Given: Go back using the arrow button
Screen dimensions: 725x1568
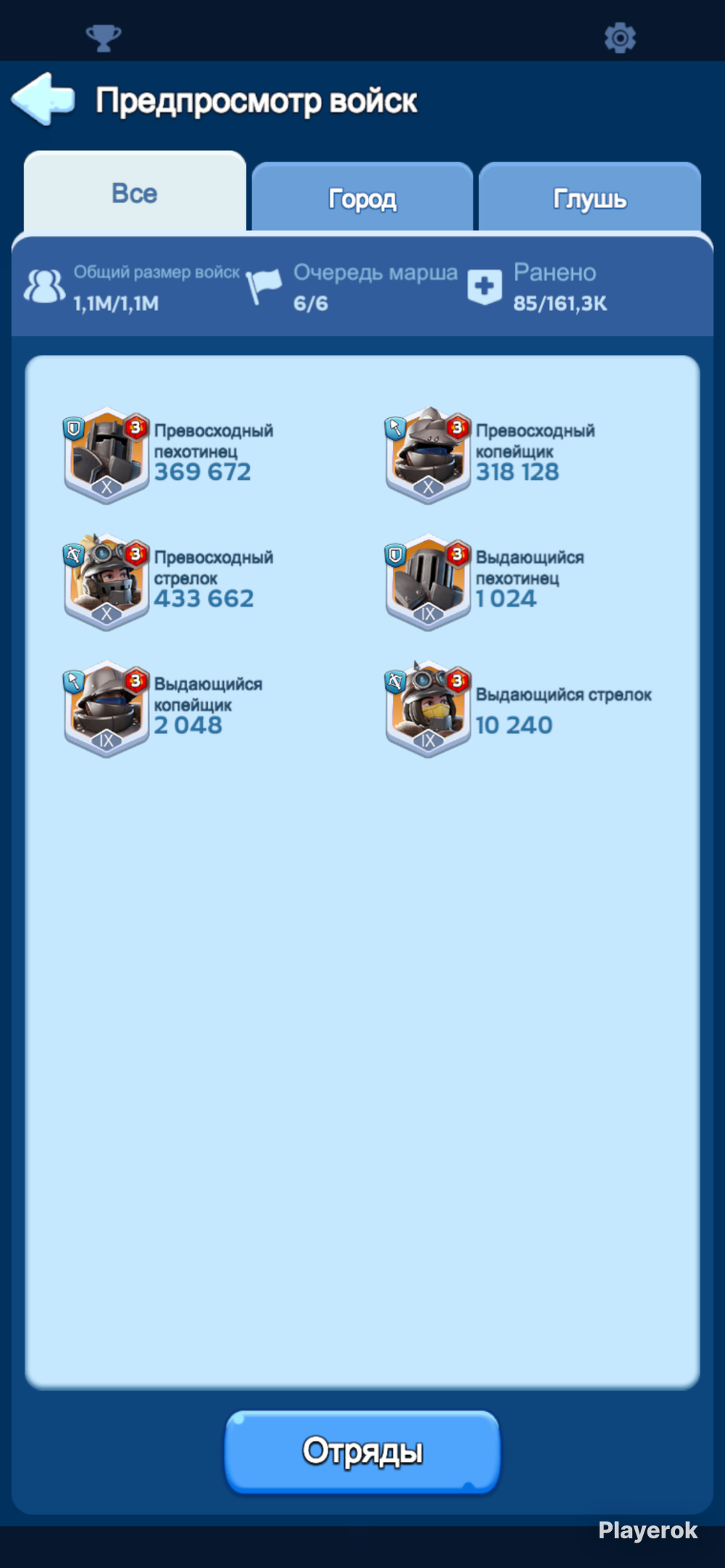Looking at the screenshot, I should (x=43, y=99).
